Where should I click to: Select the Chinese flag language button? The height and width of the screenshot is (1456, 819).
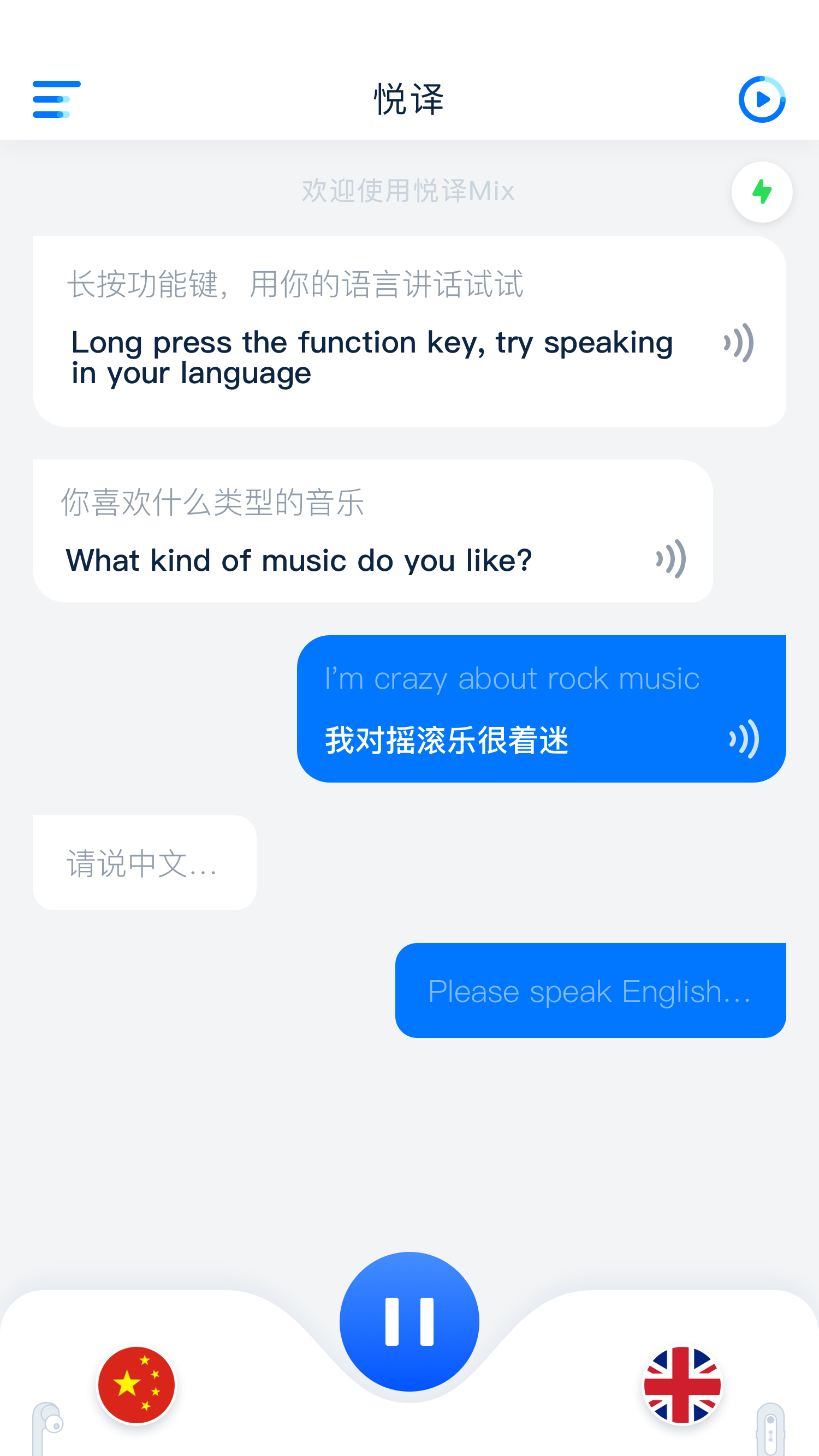[x=136, y=1385]
